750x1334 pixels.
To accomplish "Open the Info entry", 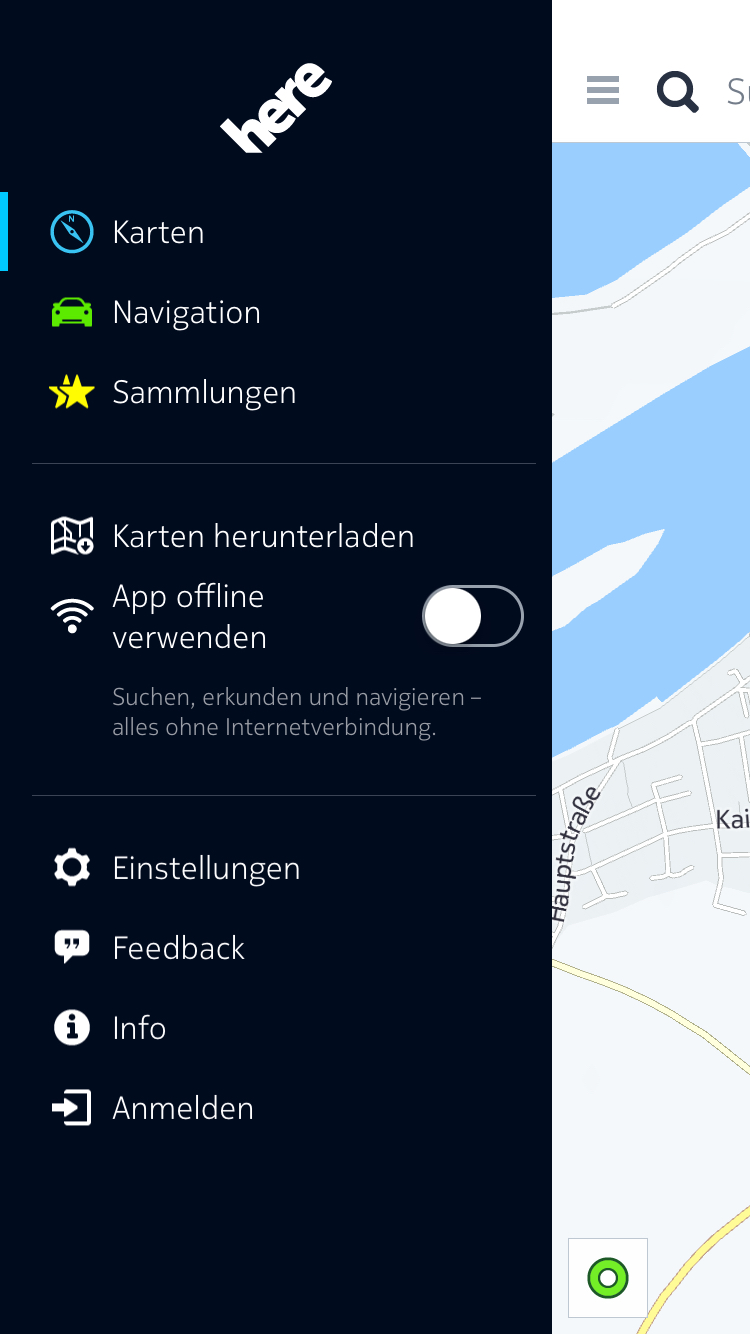I will [276, 1028].
